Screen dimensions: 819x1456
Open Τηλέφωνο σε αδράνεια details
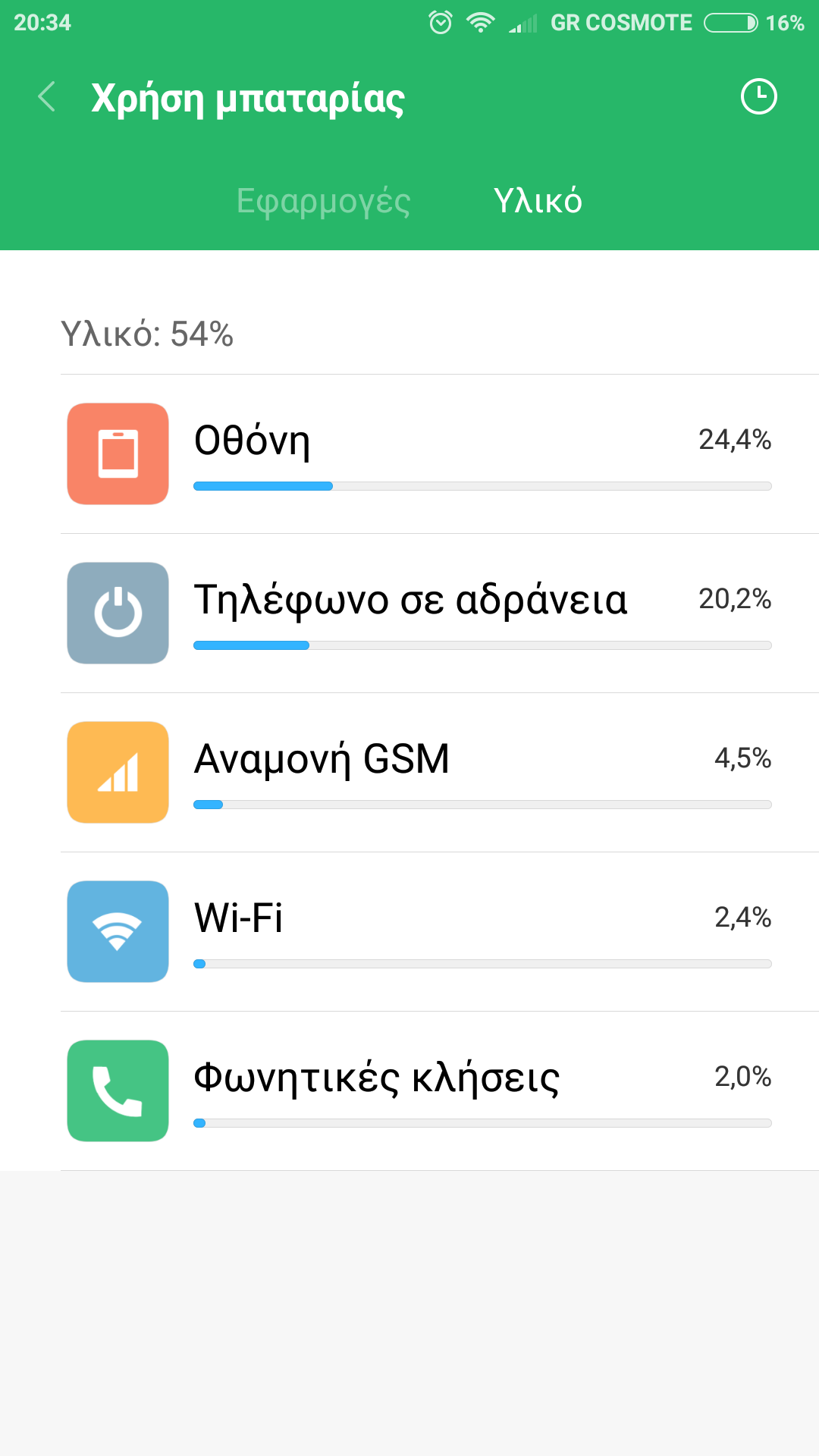coord(440,613)
